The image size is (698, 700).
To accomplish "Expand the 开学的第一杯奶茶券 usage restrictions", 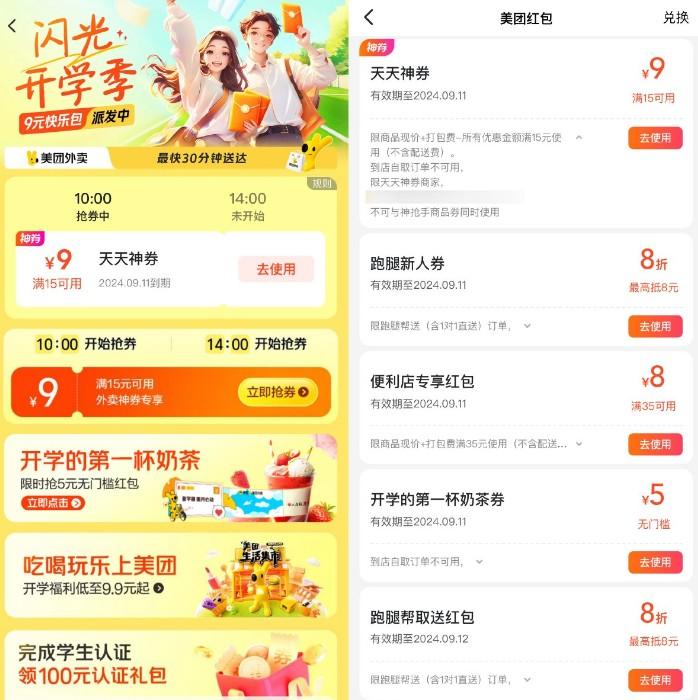I will point(479,562).
